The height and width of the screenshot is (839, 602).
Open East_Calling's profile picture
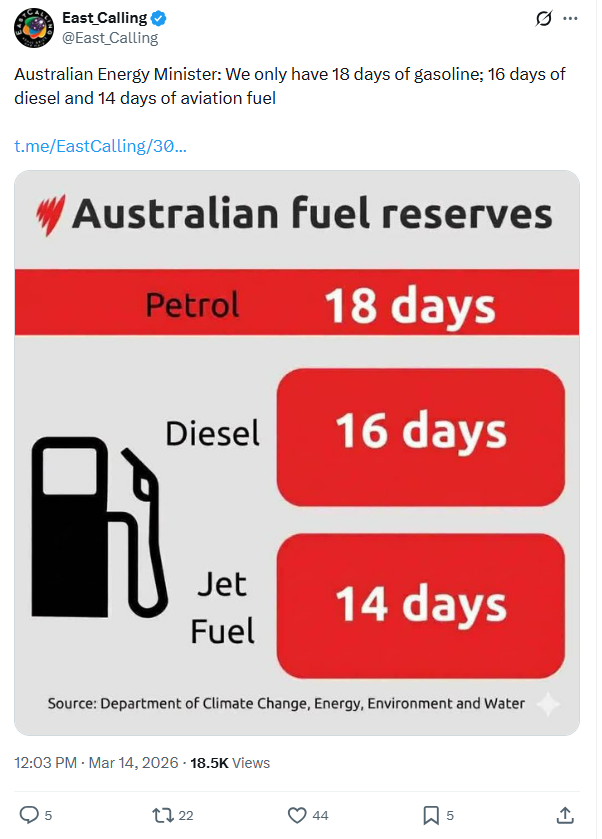pyautogui.click(x=34, y=26)
